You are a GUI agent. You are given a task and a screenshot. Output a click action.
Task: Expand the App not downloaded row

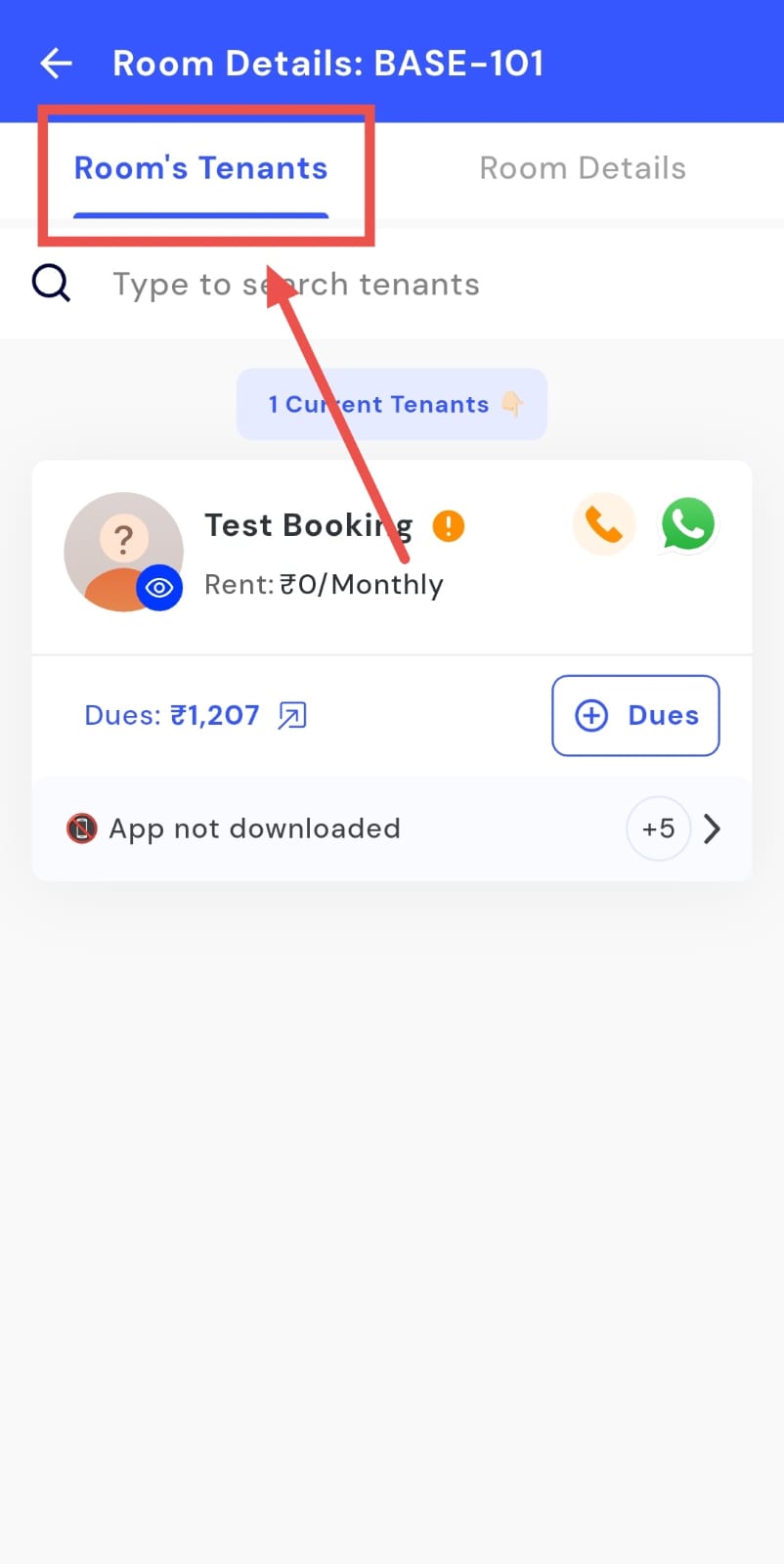[712, 829]
